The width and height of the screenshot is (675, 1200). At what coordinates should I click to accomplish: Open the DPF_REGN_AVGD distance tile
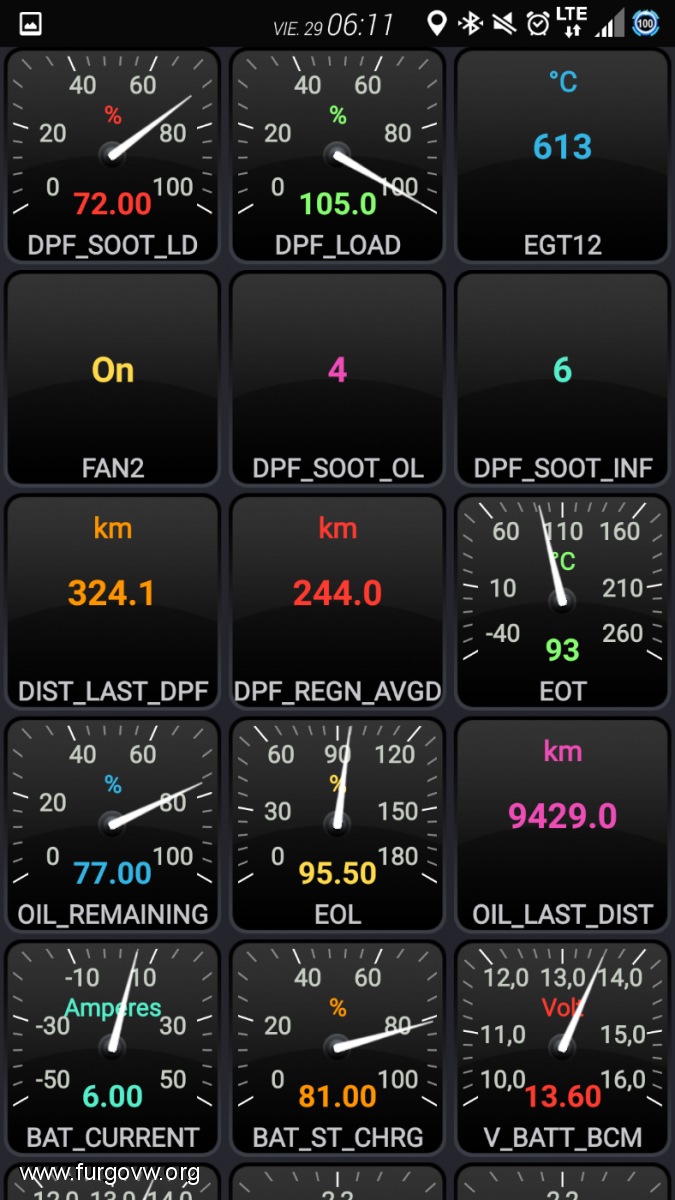coord(337,601)
